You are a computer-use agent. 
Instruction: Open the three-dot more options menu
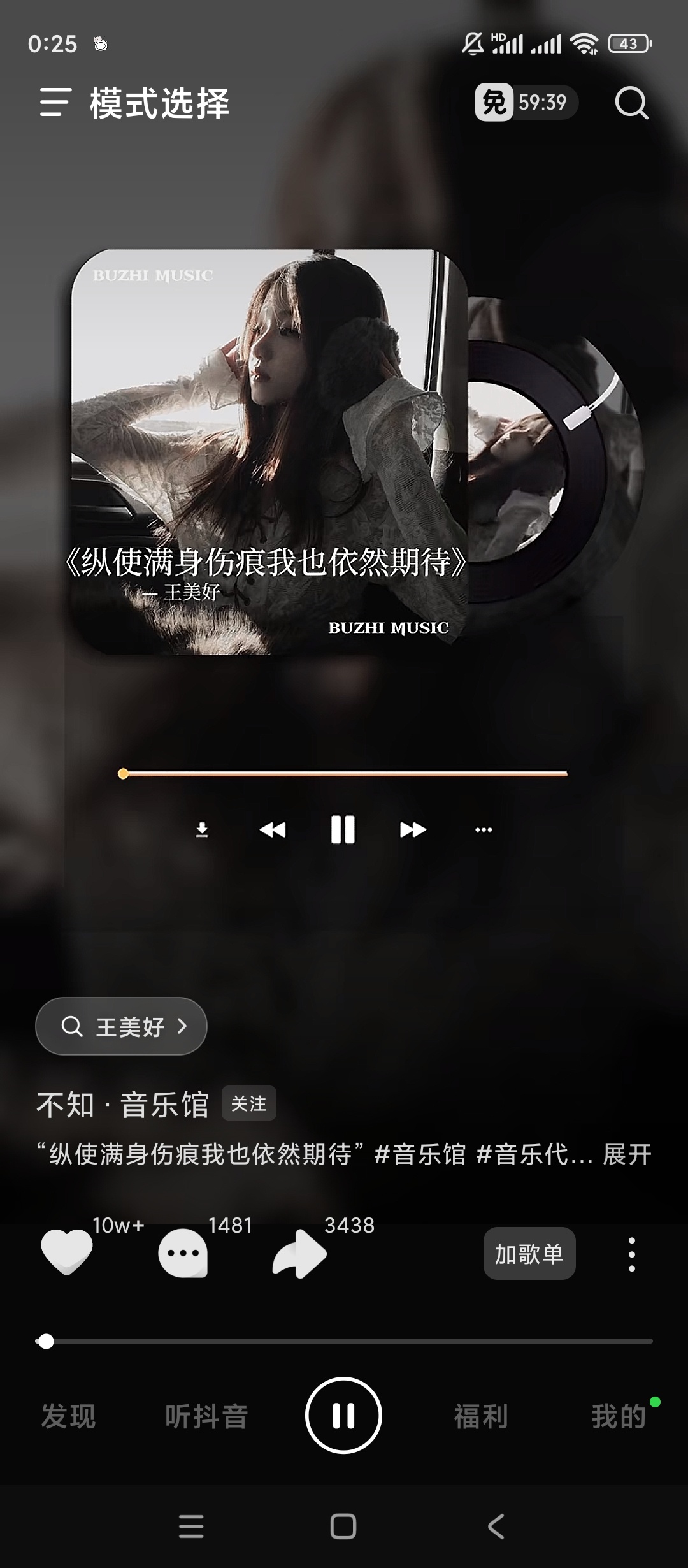click(x=631, y=1254)
